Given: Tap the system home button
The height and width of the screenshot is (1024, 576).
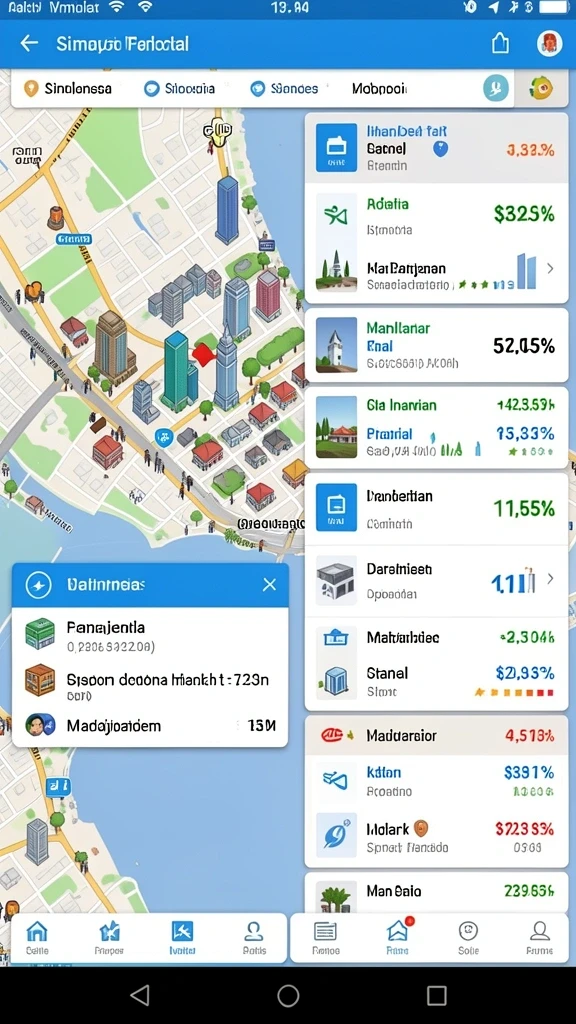Looking at the screenshot, I should pyautogui.click(x=288, y=995).
